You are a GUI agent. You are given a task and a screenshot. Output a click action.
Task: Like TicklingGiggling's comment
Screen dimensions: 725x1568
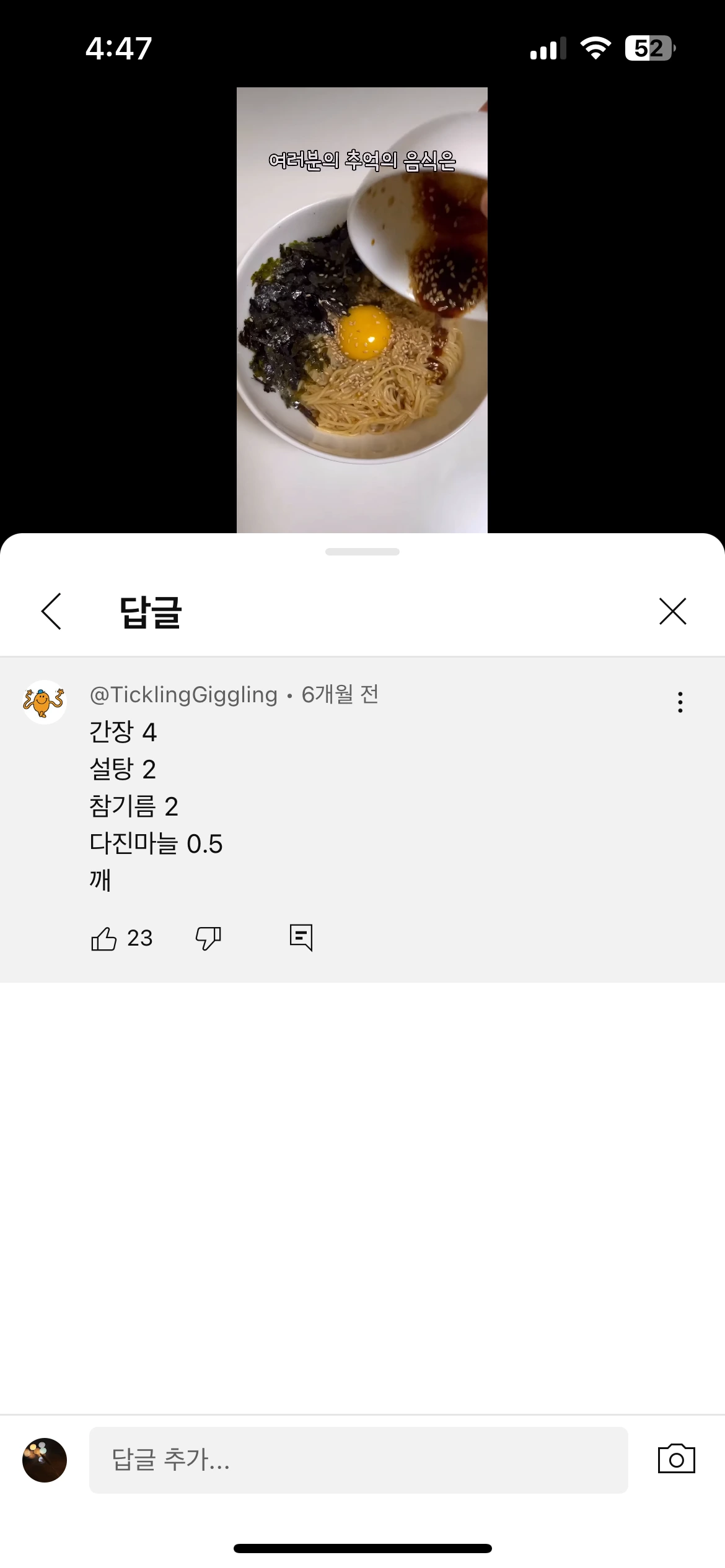click(104, 938)
